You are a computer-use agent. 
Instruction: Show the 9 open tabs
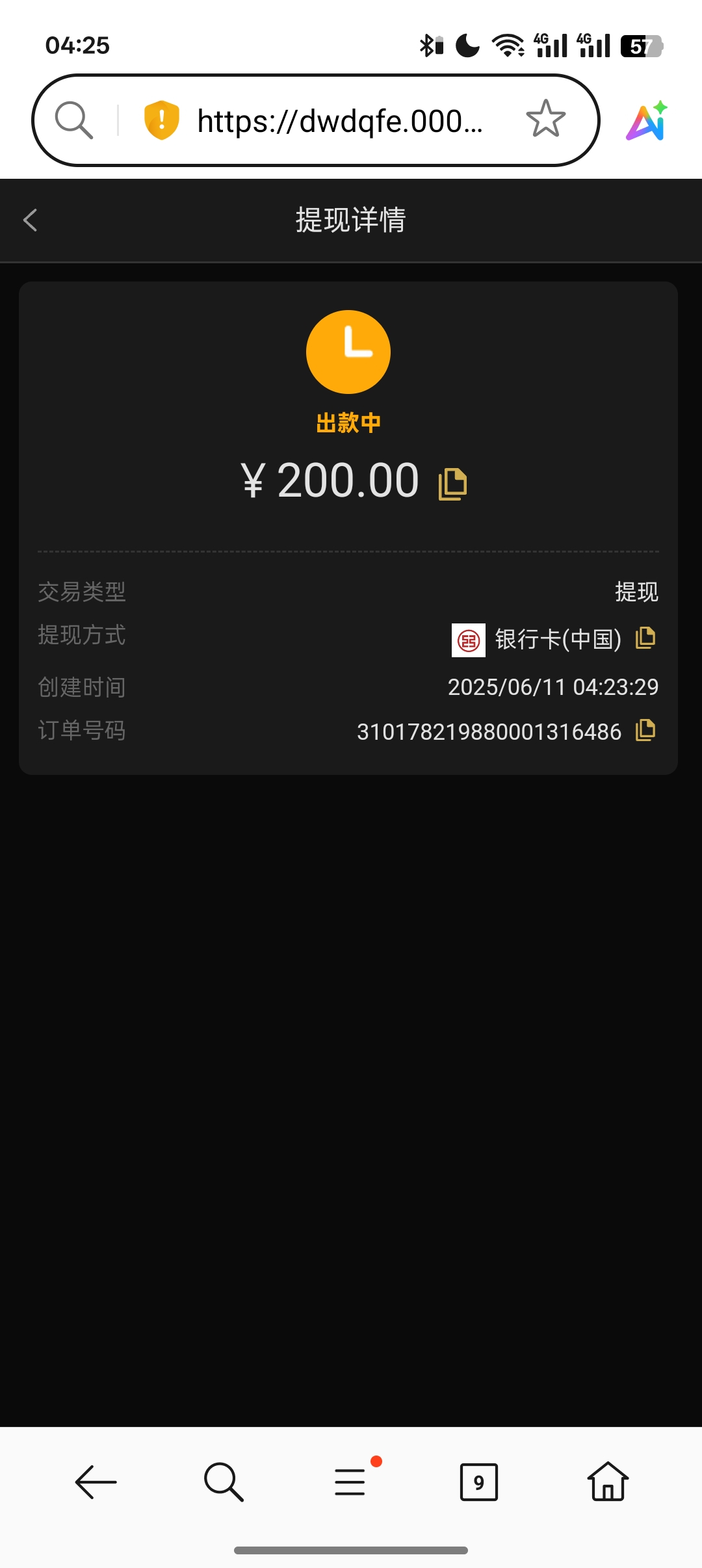pyautogui.click(x=478, y=1482)
